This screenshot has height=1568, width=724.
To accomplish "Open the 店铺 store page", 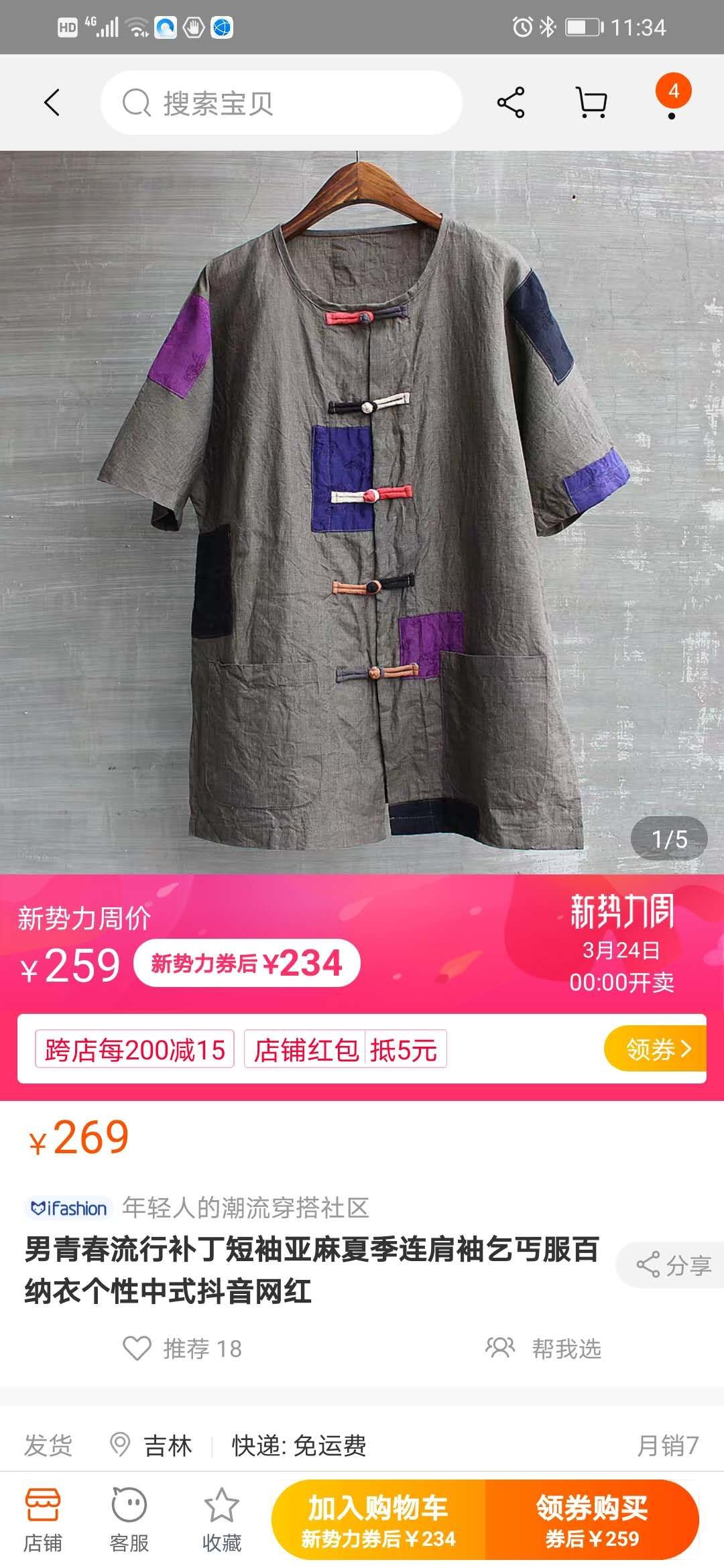I will (x=43, y=1520).
